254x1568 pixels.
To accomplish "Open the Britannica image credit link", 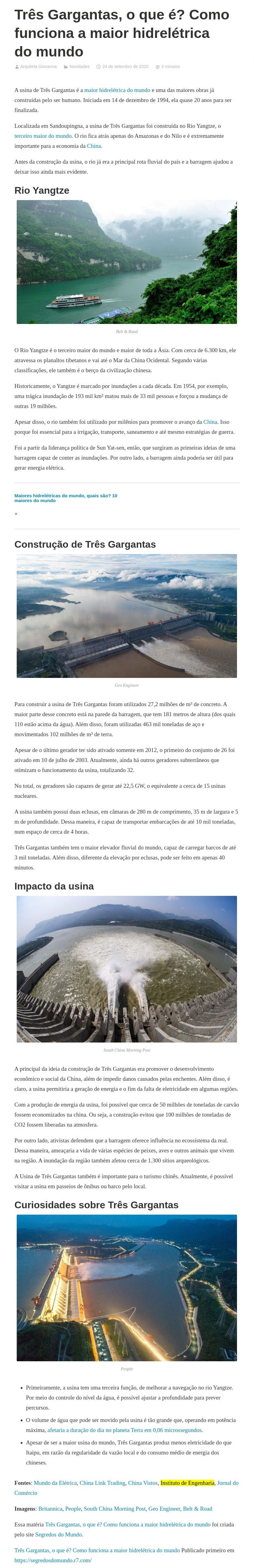I will (x=50, y=1509).
